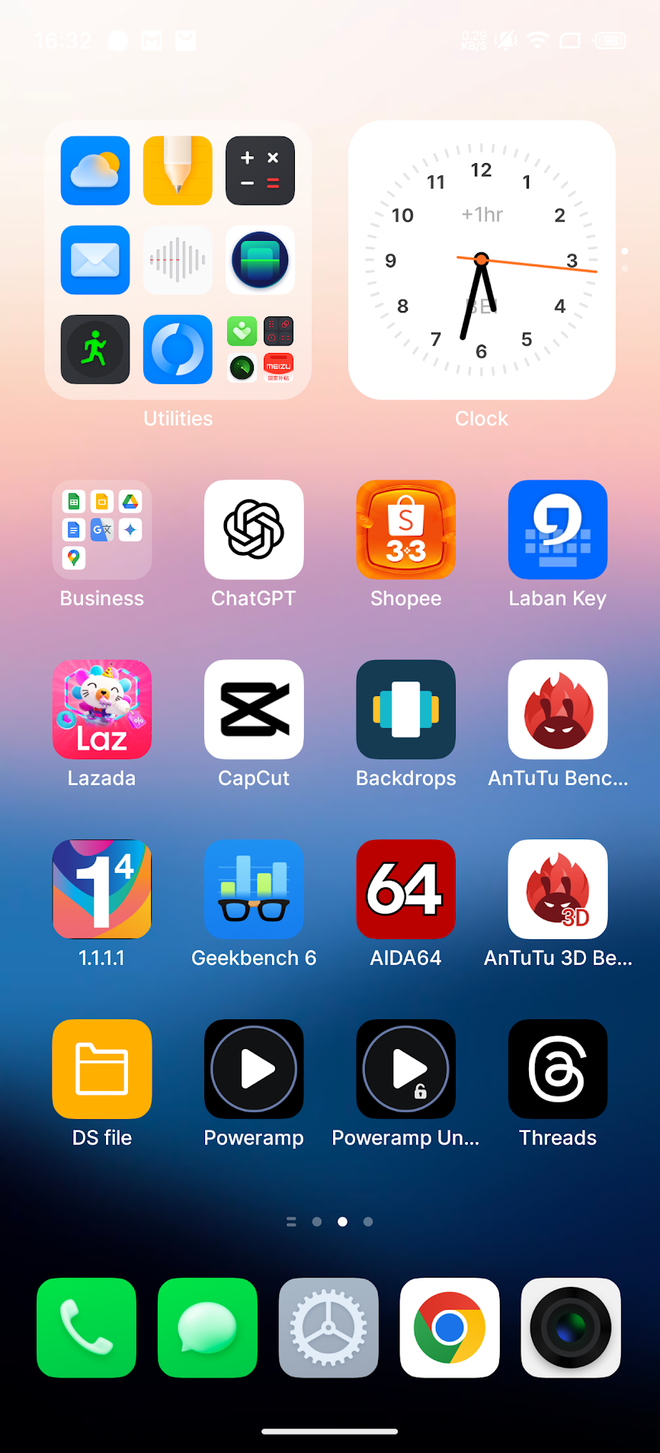Screen dimensions: 660x1453
Task: Launch AnTuTu Benchmark
Action: coord(558,710)
